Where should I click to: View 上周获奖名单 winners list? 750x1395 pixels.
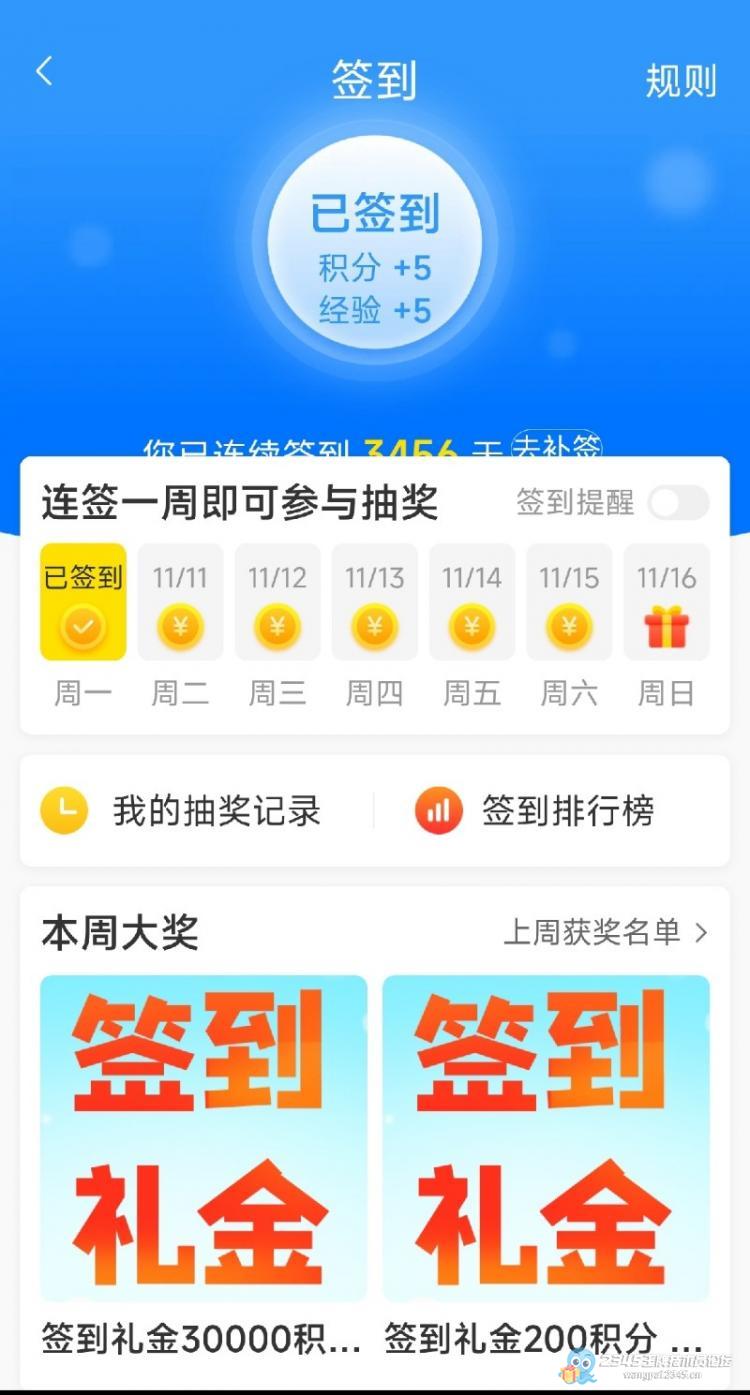(605, 933)
